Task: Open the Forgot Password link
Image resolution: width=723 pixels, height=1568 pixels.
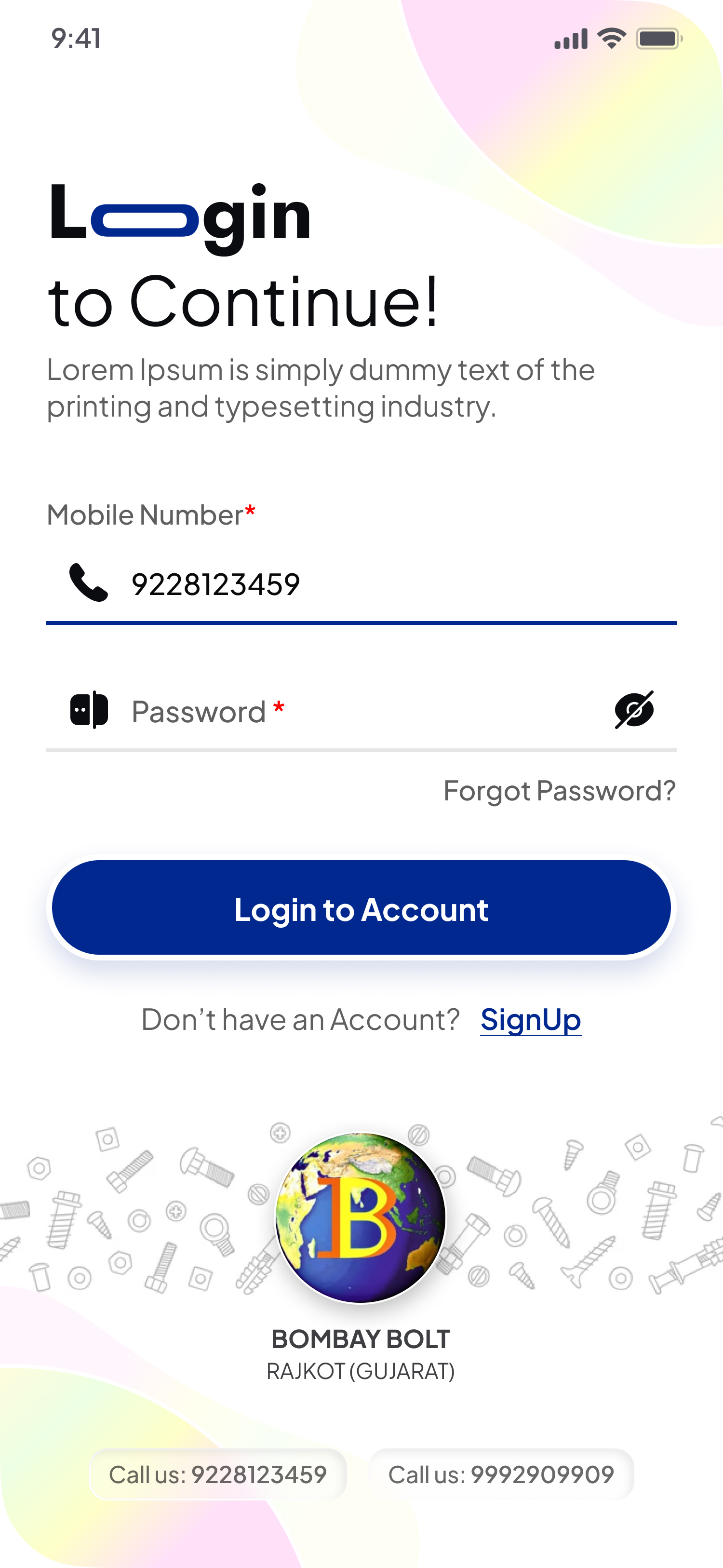Action: tap(559, 791)
